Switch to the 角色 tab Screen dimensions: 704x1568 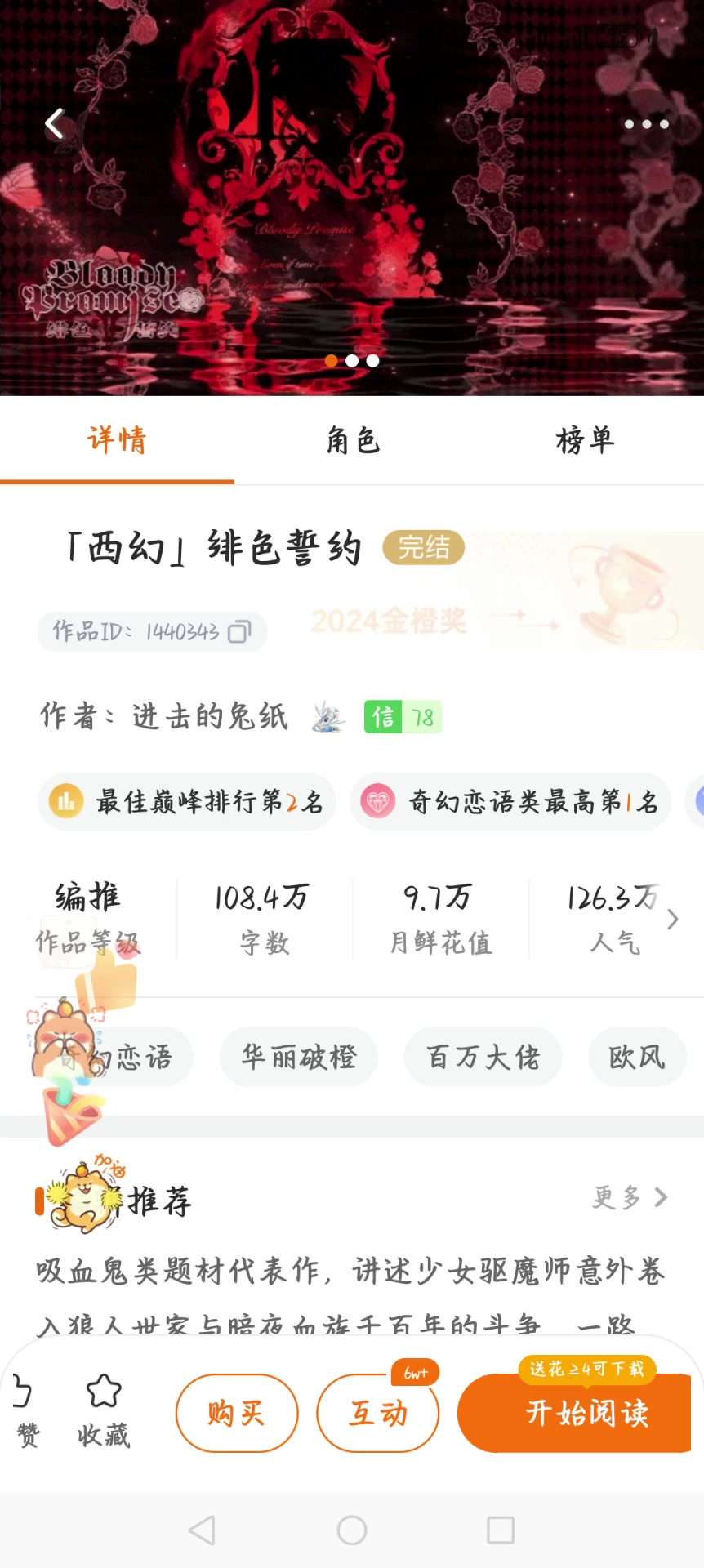353,441
